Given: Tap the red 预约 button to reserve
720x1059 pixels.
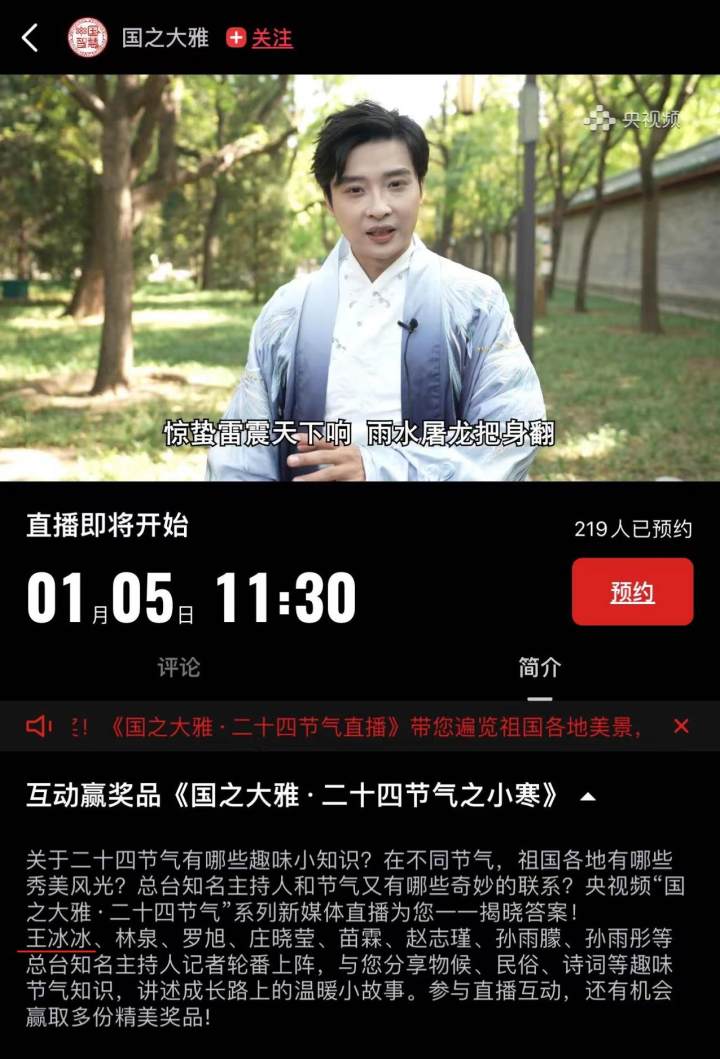Looking at the screenshot, I should pyautogui.click(x=632, y=592).
